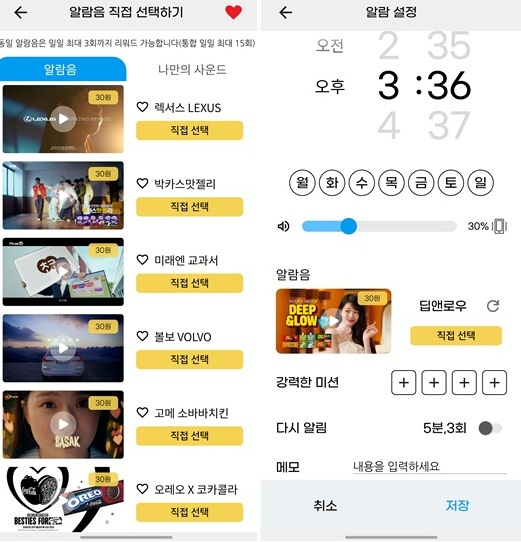Viewport: 521px width, 542px height.
Task: Favorite the 박카스맛젤리 alarm sound
Action: pyautogui.click(x=142, y=183)
